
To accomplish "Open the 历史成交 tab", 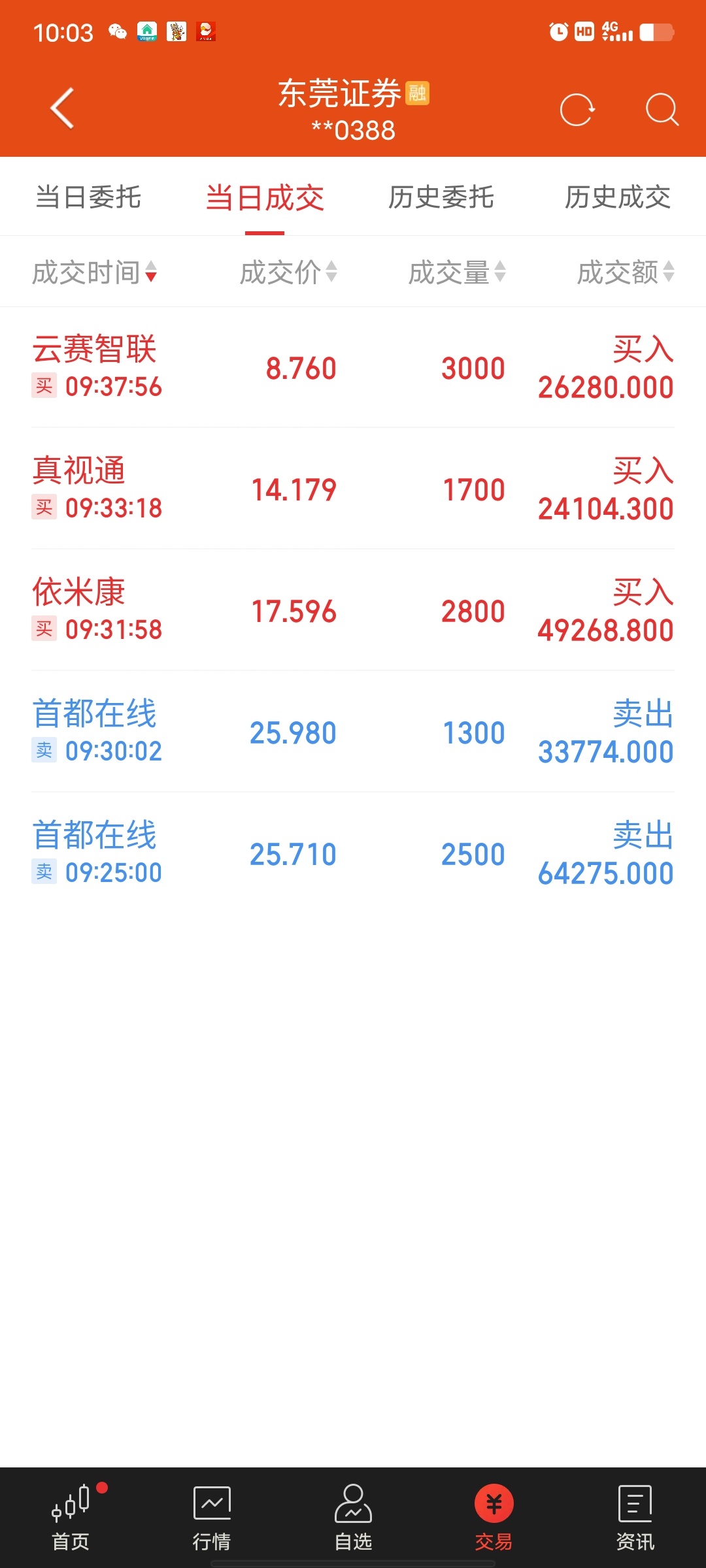I will tap(618, 197).
